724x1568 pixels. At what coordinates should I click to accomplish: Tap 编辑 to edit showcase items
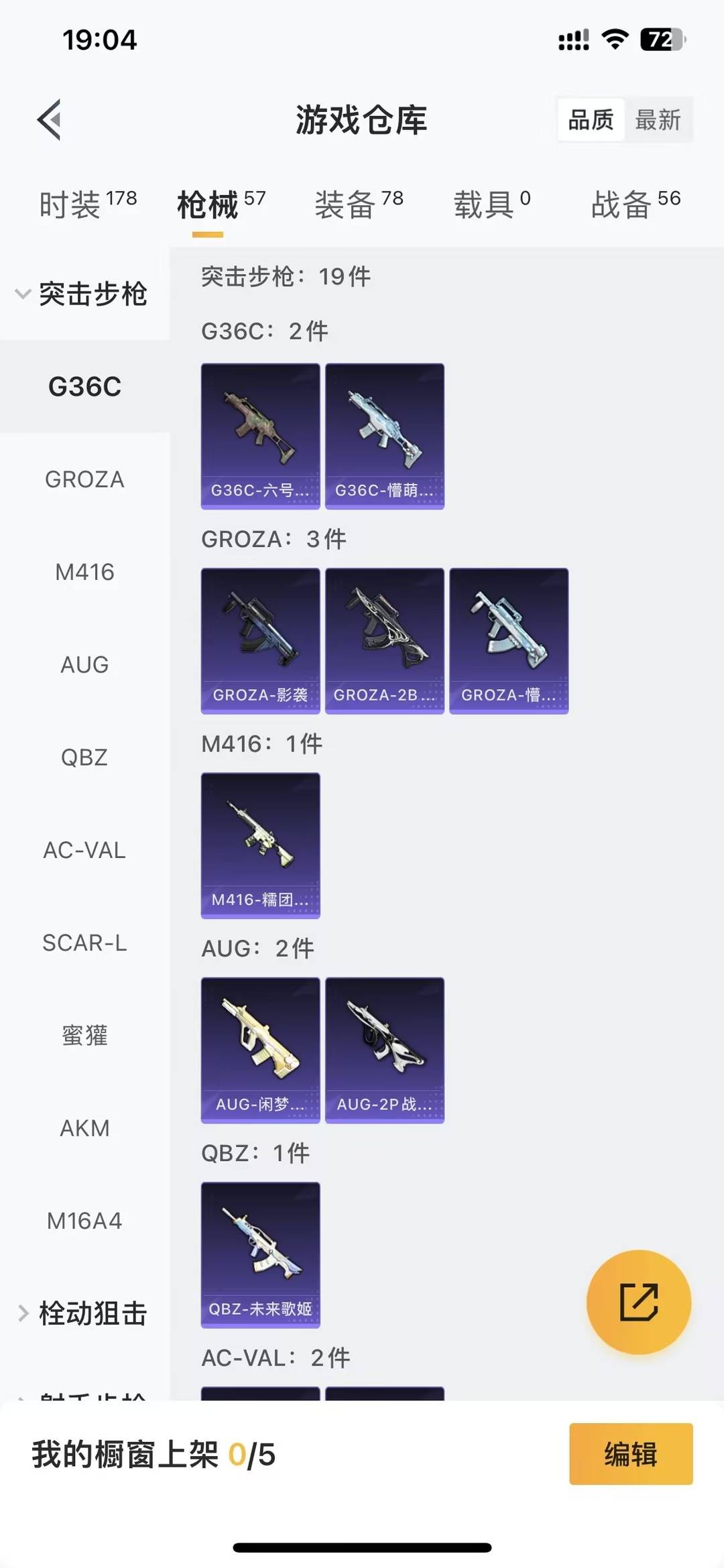pyautogui.click(x=630, y=1454)
